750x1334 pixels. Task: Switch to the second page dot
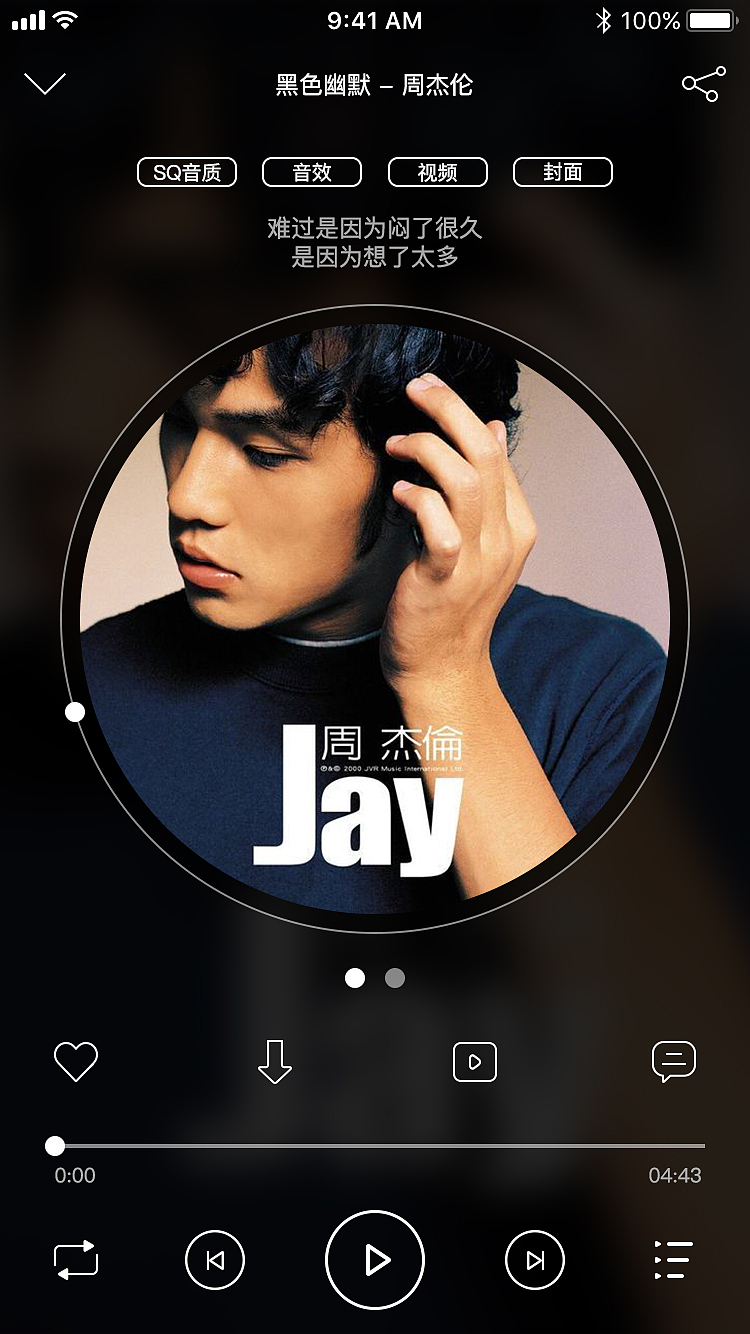[x=395, y=978]
